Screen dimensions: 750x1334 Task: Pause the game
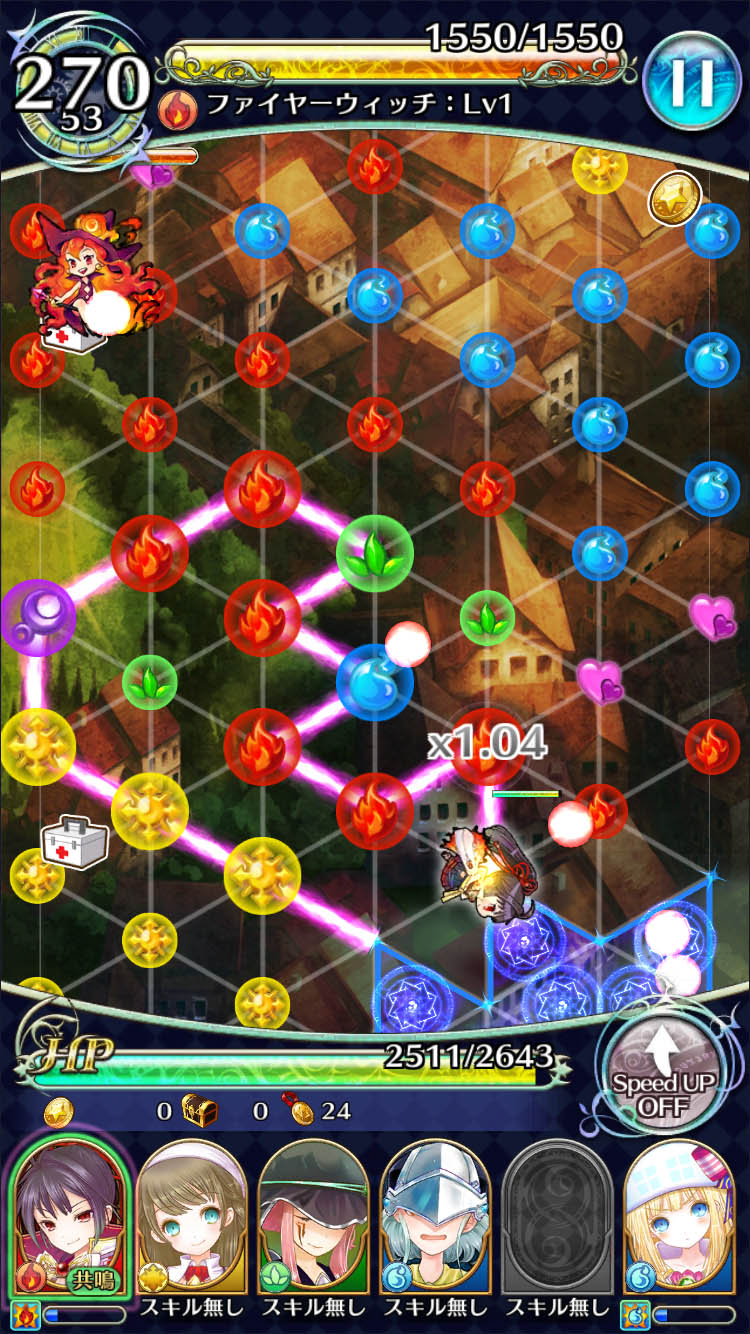(692, 80)
